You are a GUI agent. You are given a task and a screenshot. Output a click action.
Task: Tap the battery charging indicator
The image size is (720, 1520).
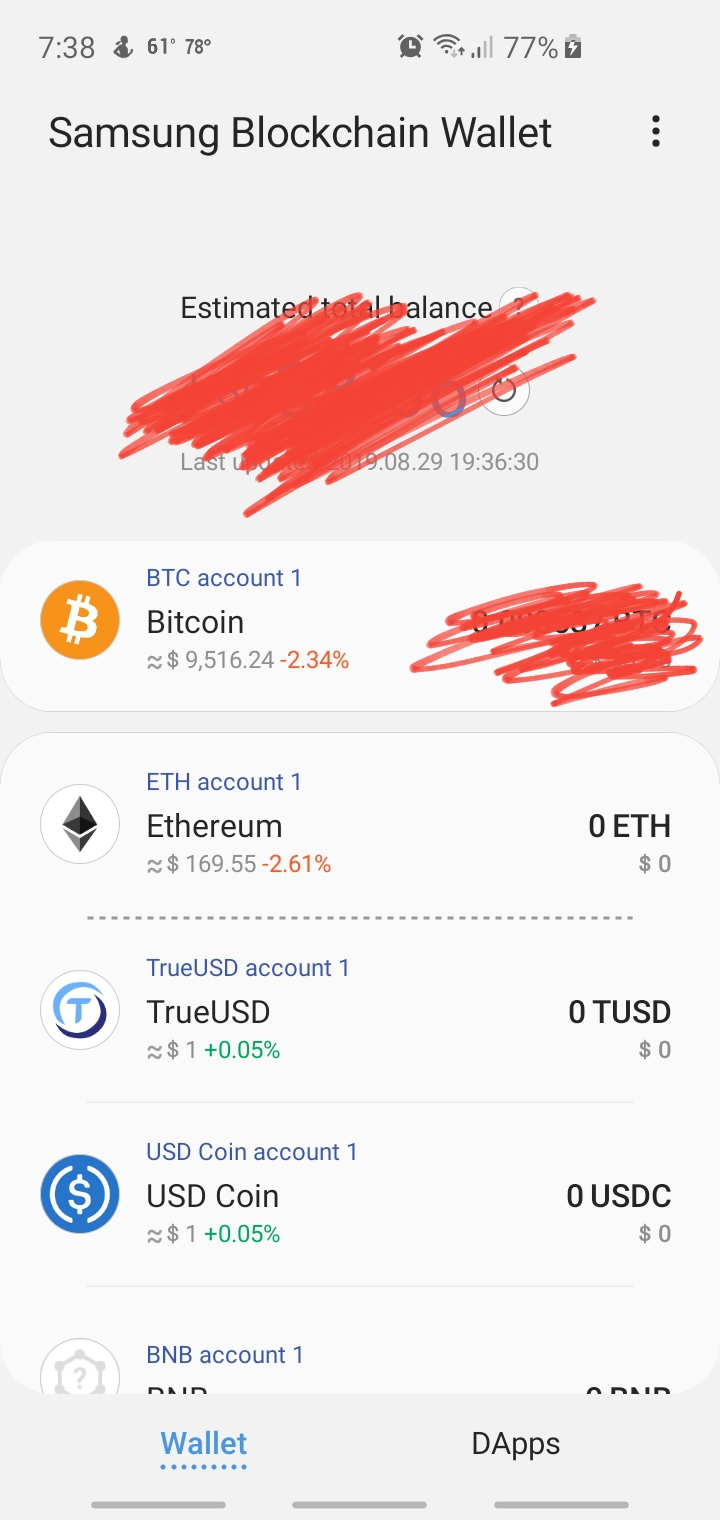click(x=572, y=46)
